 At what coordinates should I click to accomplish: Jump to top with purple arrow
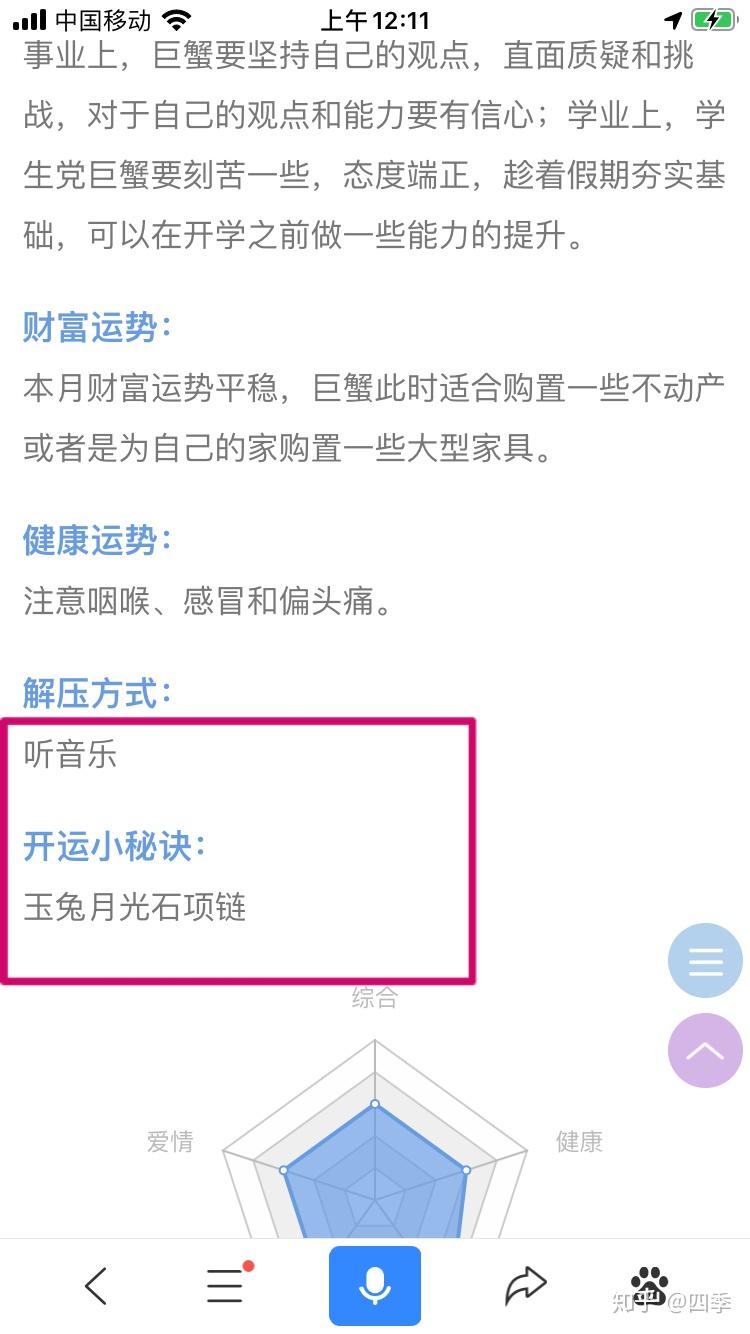click(705, 1050)
